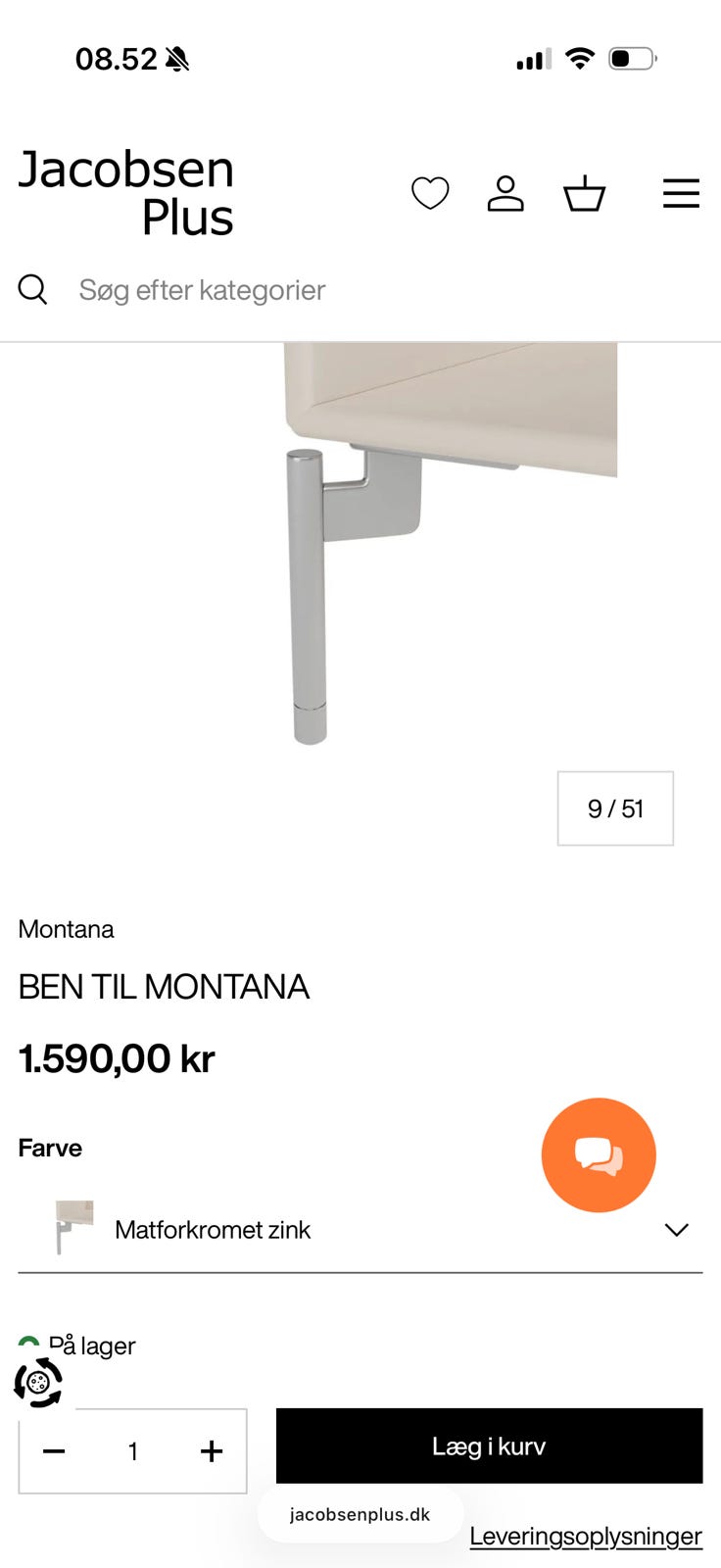Image resolution: width=721 pixels, height=1568 pixels.
Task: Open the orange live chat bubble
Action: click(x=599, y=1154)
